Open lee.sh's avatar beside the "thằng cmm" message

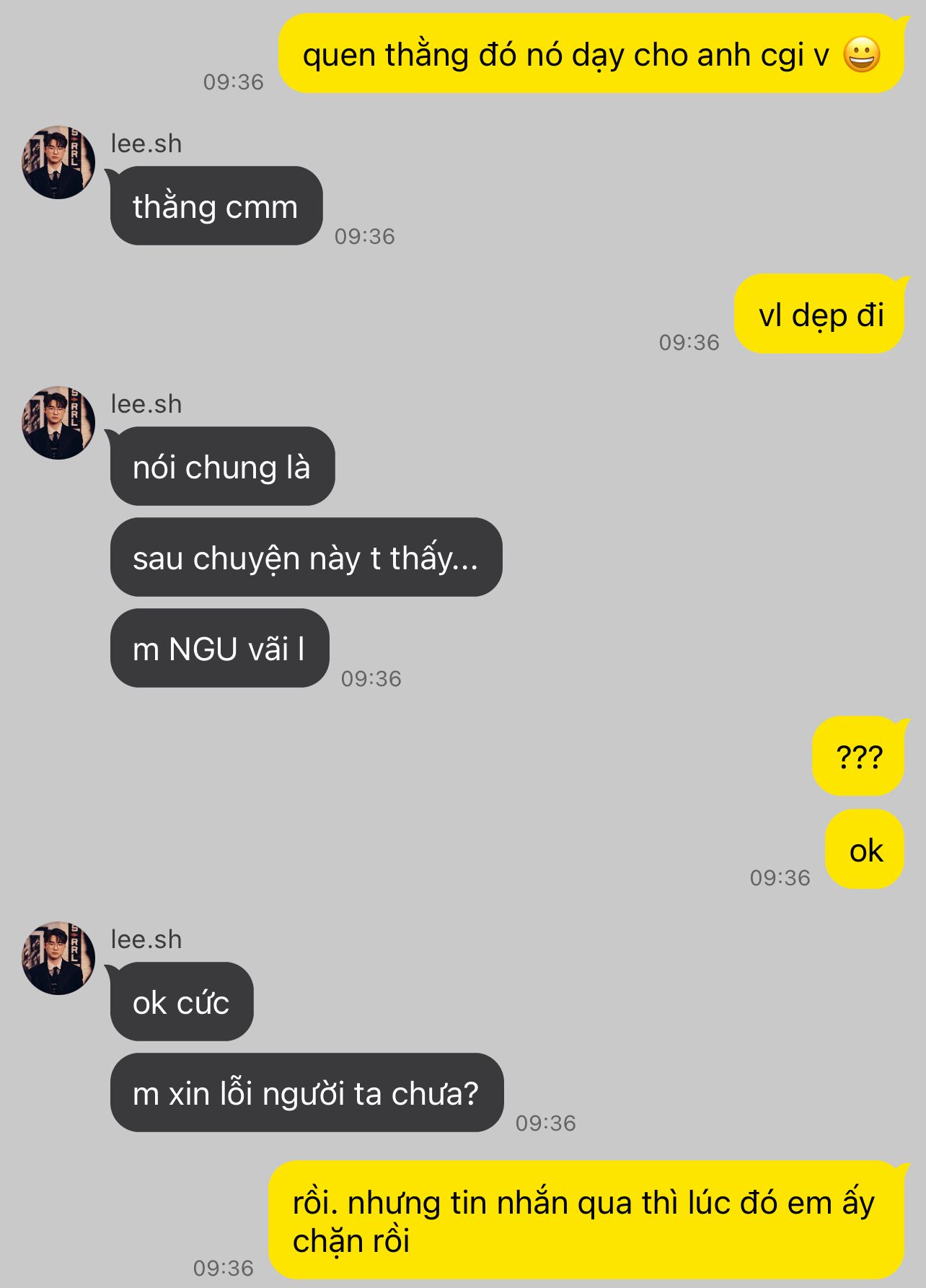(x=58, y=162)
